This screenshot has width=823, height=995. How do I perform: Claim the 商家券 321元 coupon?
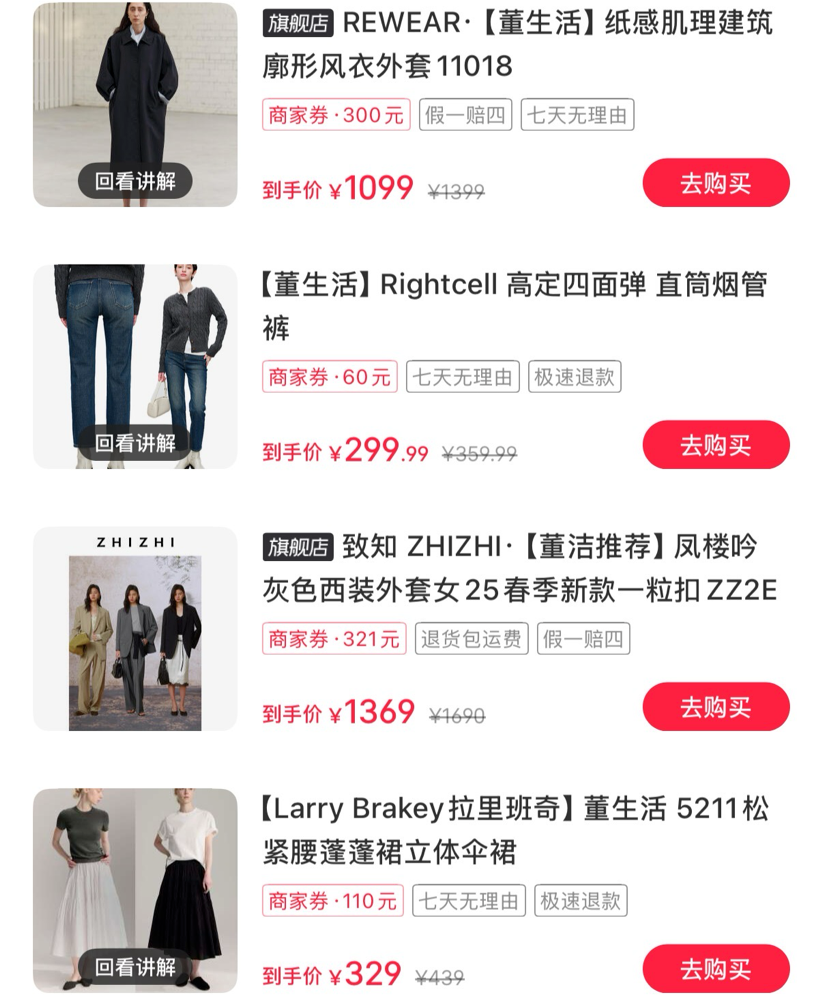click(334, 639)
